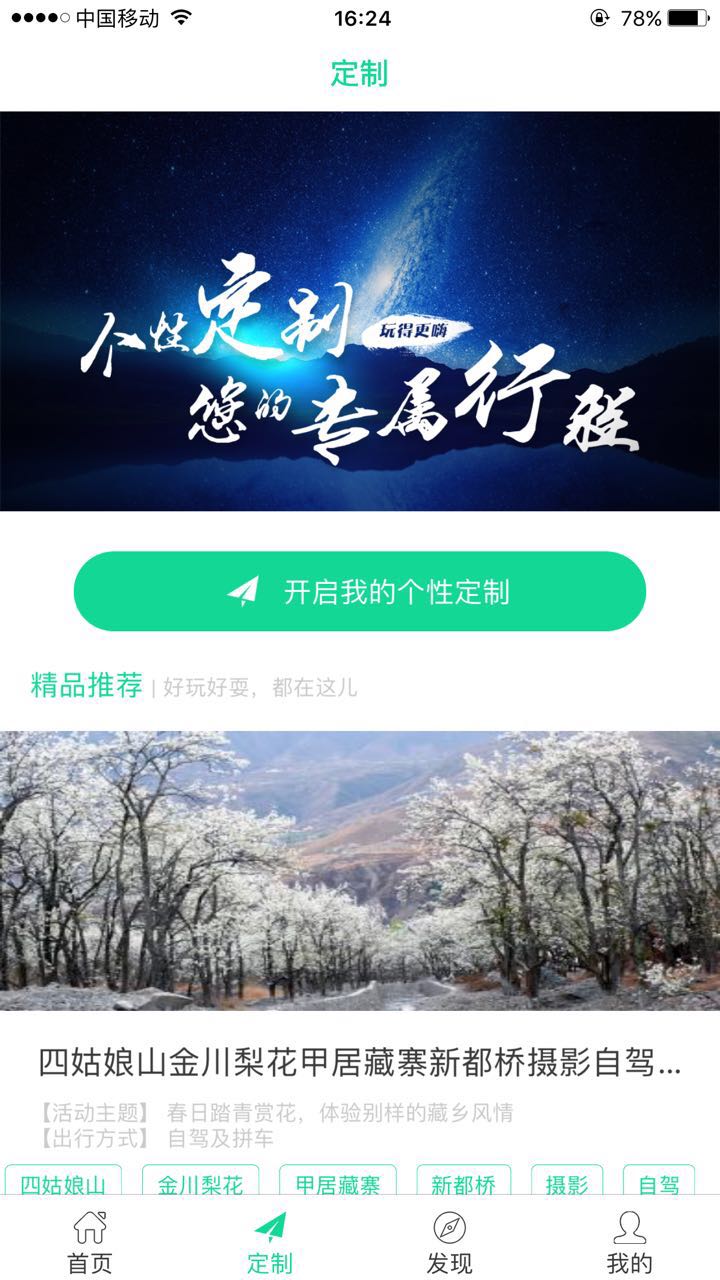Select the 甲居藏寨 tag chip
This screenshot has height=1280, width=720.
[x=337, y=1182]
